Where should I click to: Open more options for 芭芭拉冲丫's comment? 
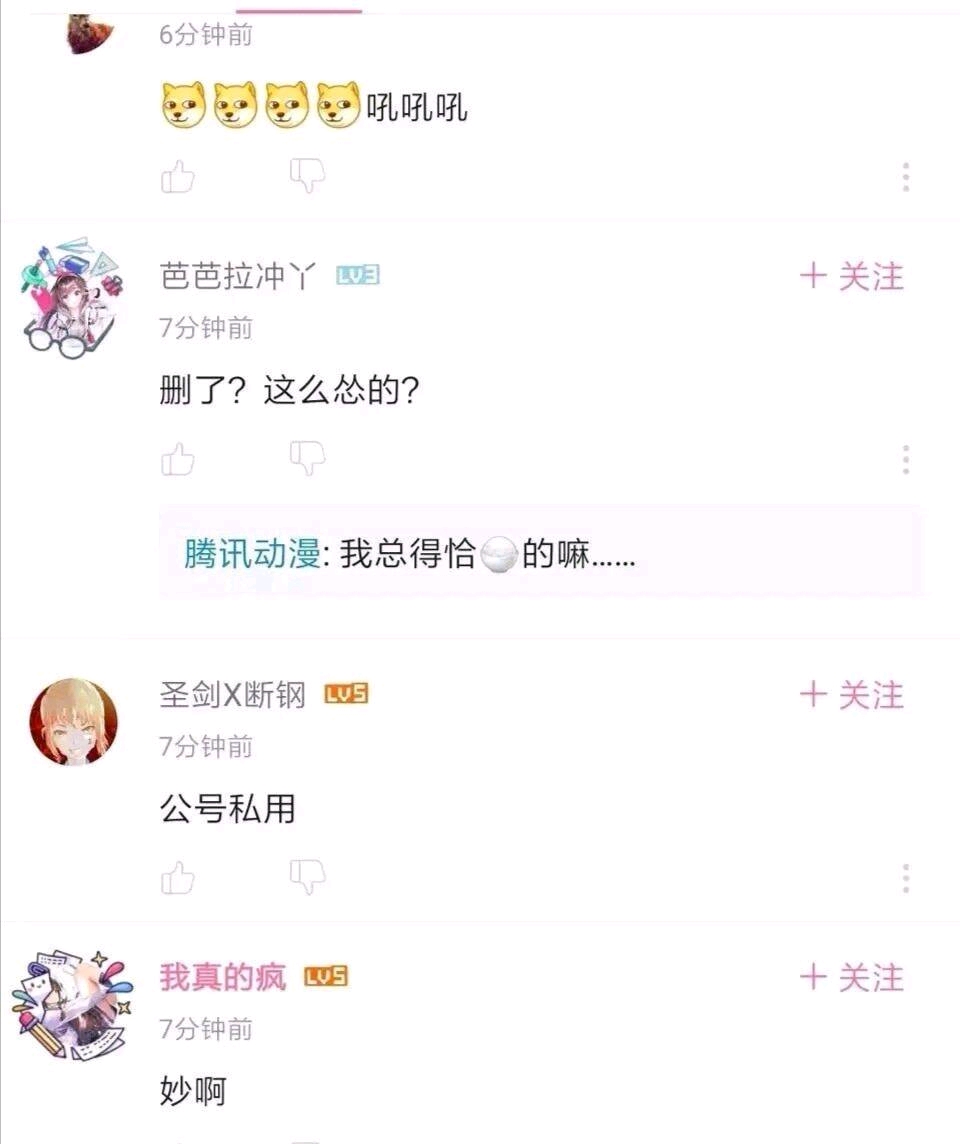pyautogui.click(x=905, y=459)
